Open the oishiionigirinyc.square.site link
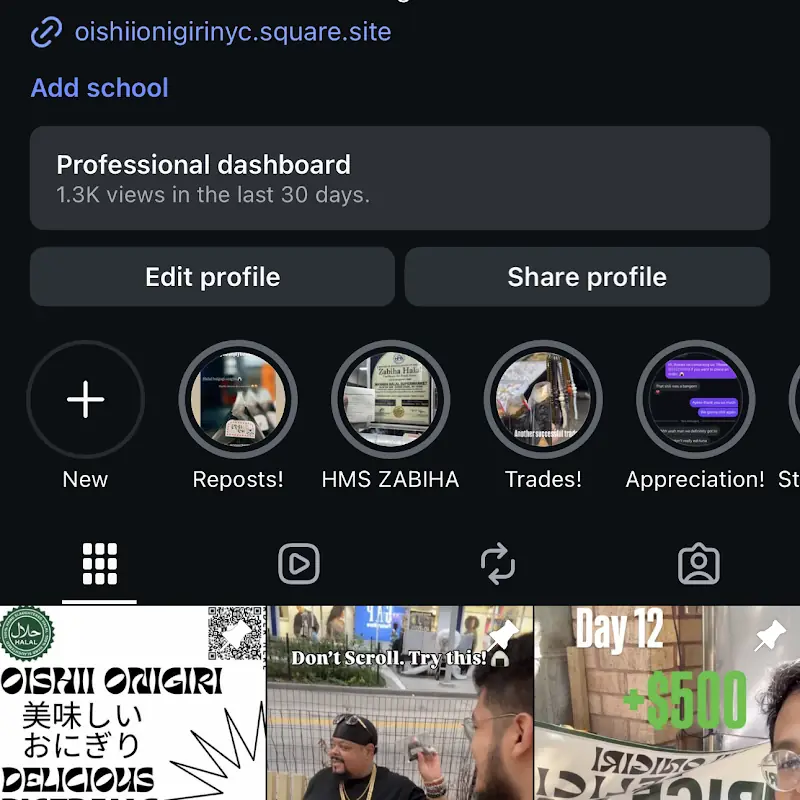This screenshot has height=800, width=800. tap(233, 32)
